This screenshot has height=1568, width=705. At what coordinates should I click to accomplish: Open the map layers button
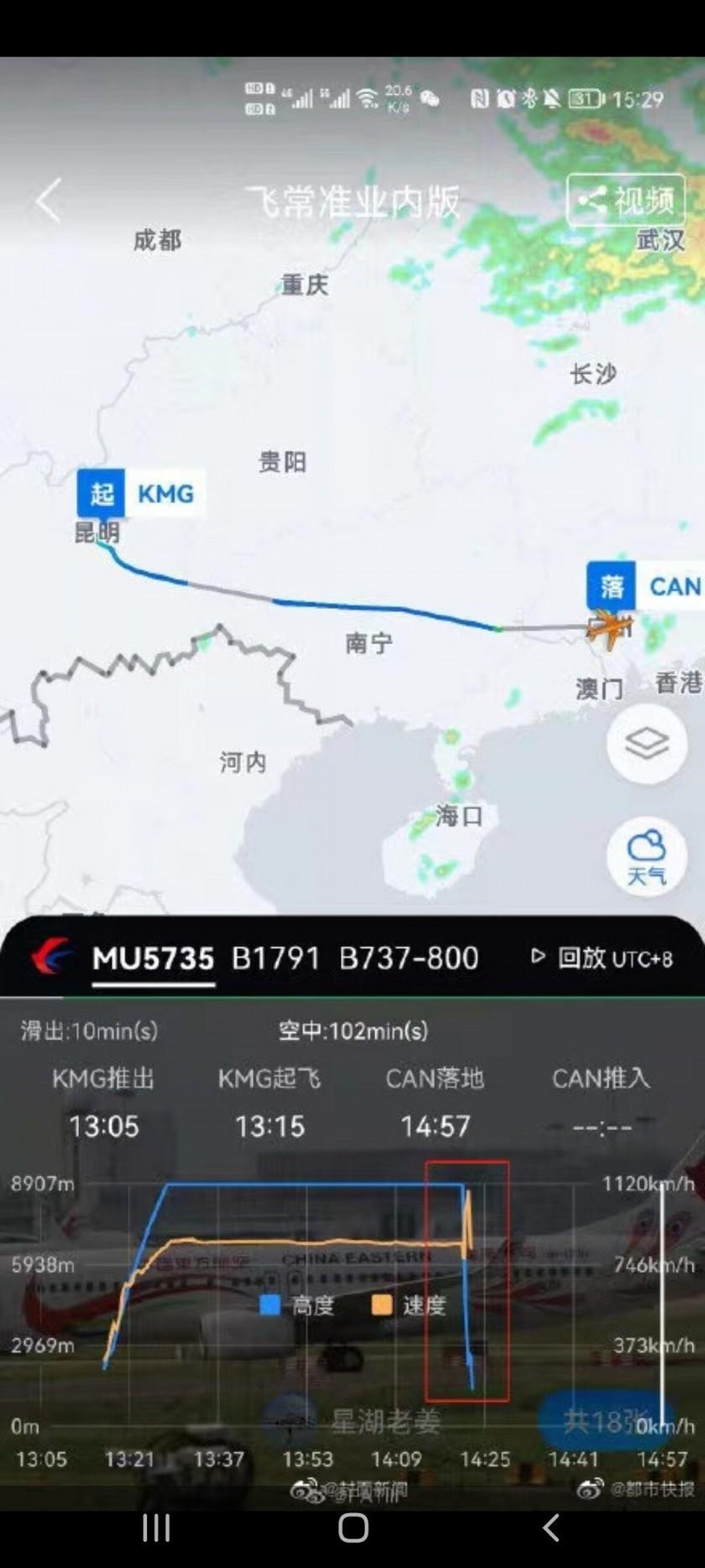pyautogui.click(x=646, y=744)
